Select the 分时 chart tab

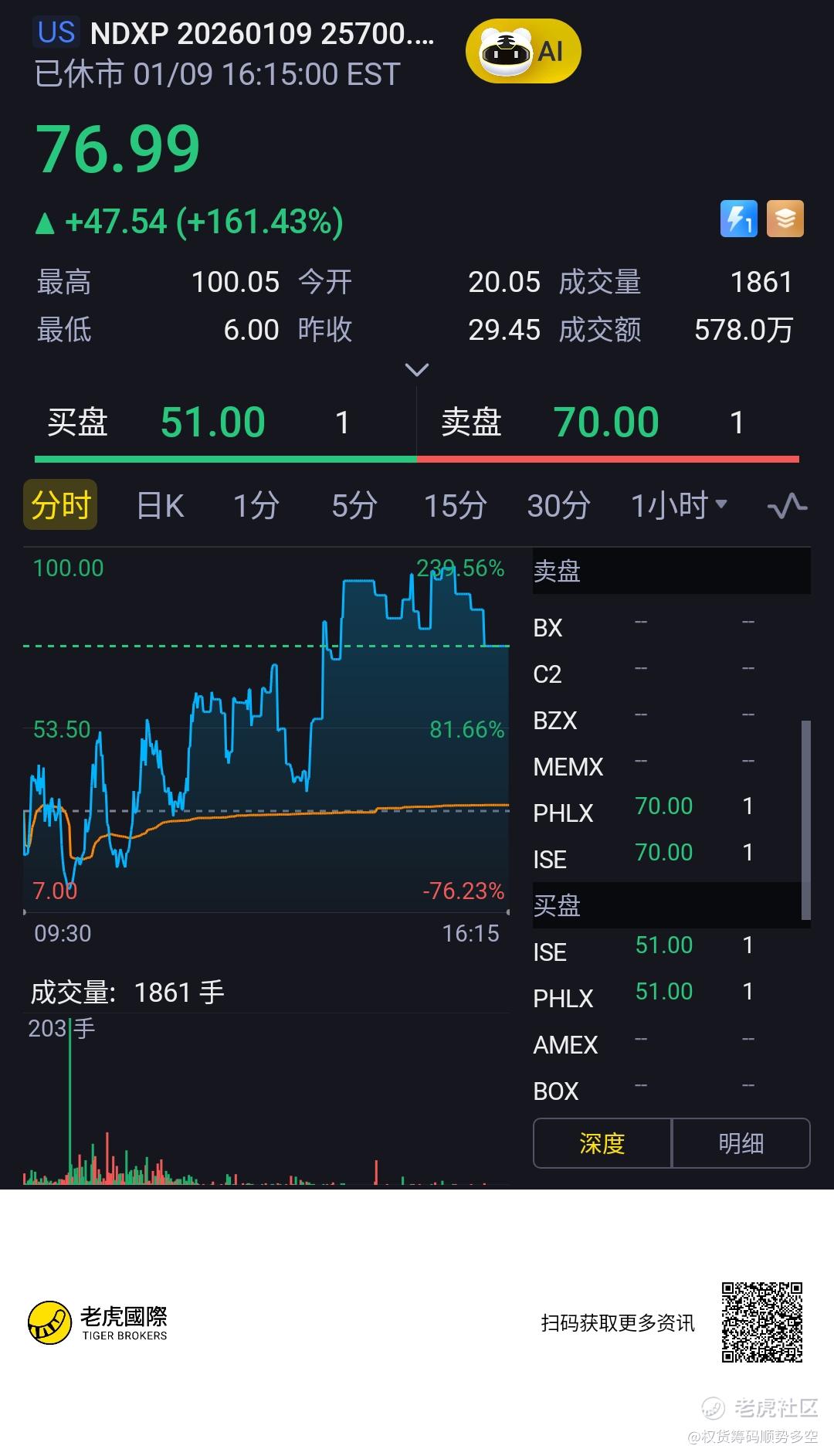click(x=60, y=505)
